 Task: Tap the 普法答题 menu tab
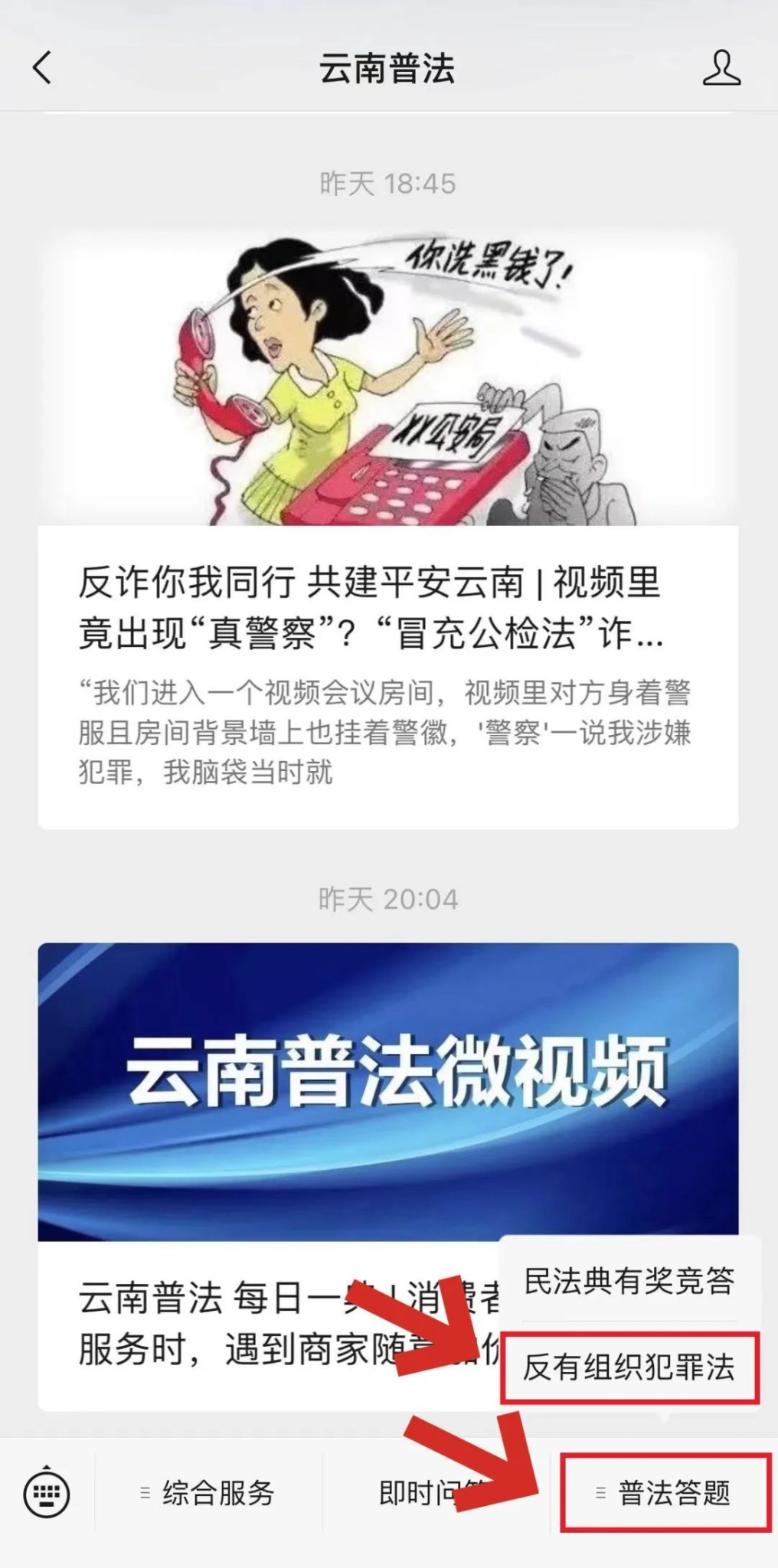point(665,1493)
